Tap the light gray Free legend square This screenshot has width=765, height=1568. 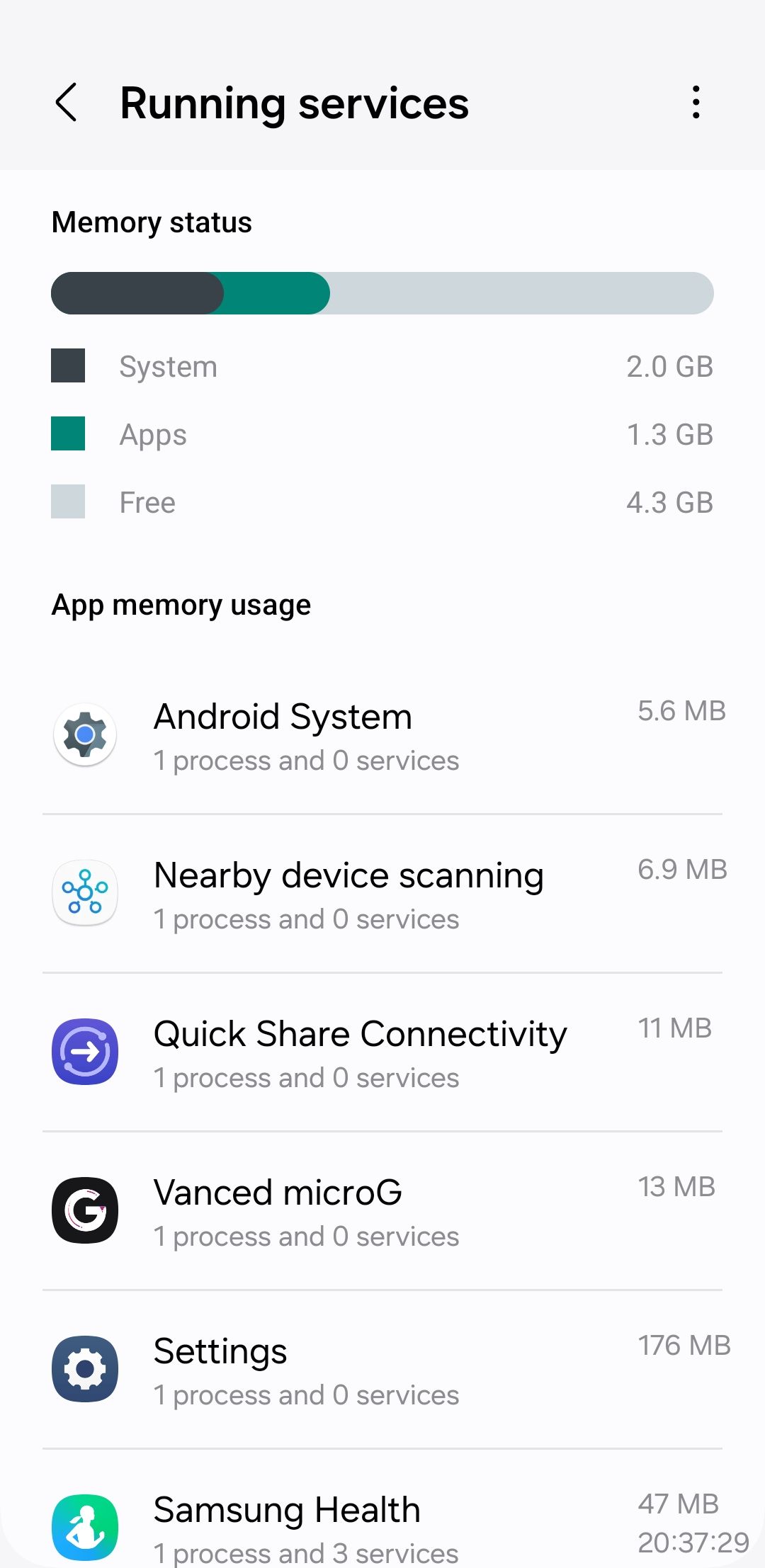67,502
